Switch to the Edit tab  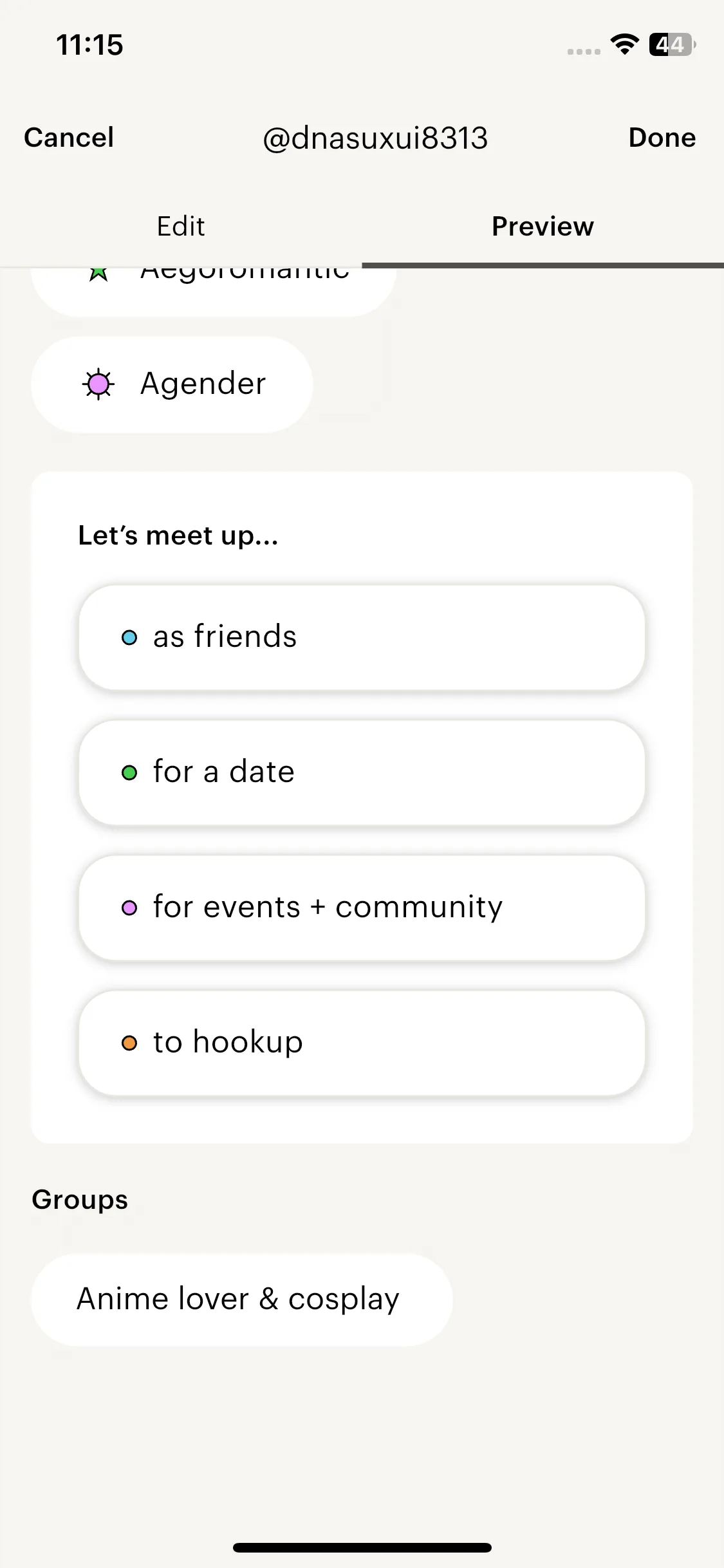tap(181, 227)
